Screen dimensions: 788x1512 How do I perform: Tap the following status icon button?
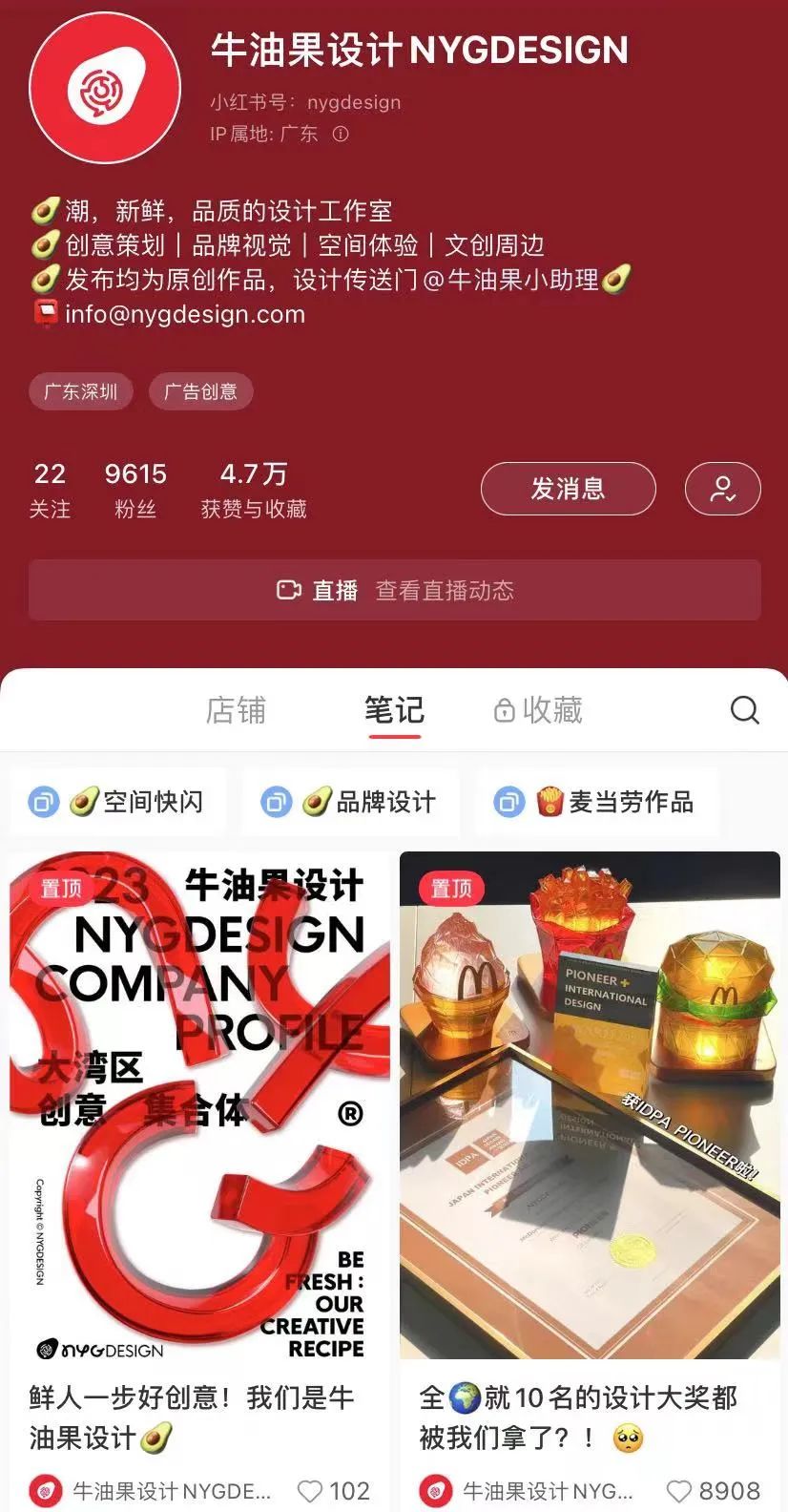coord(722,489)
